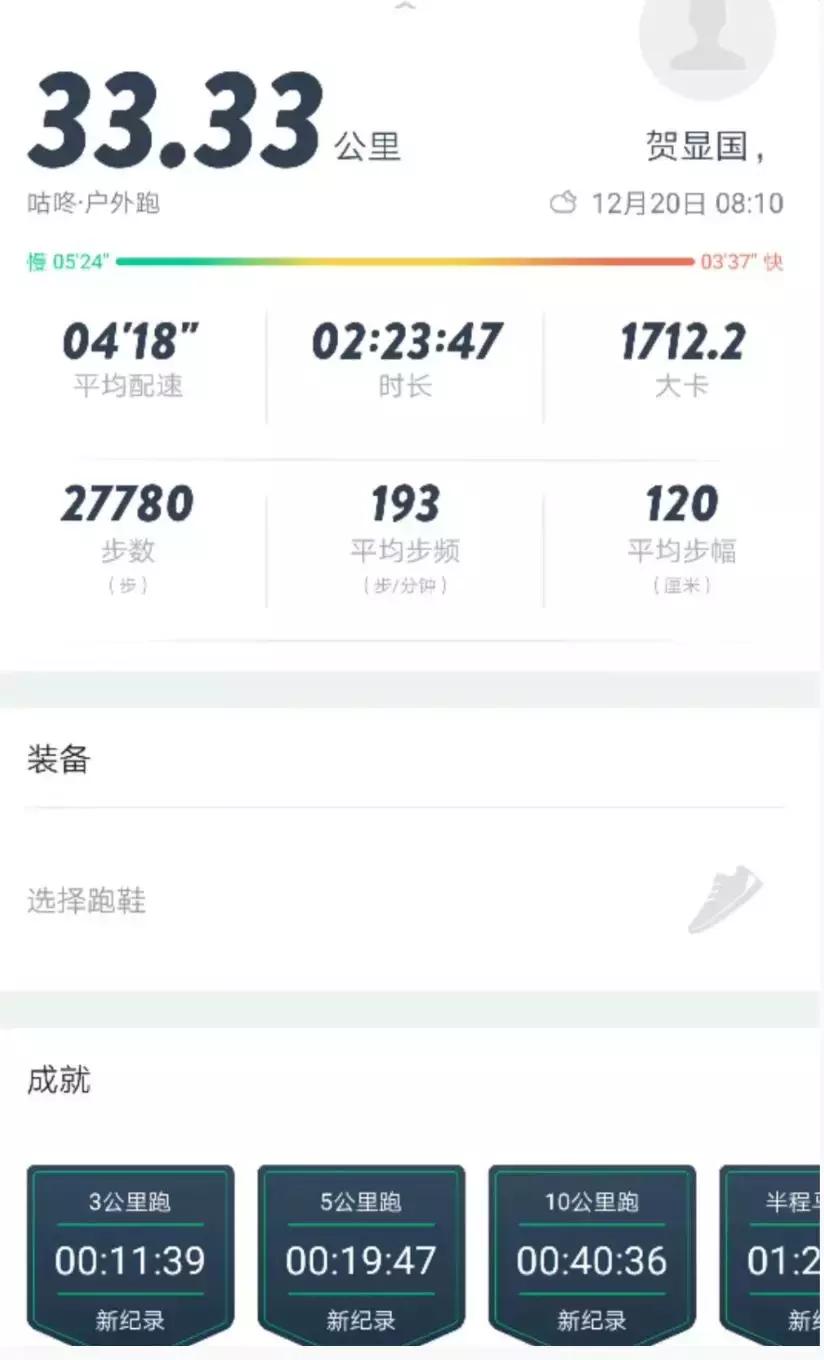Screen dimensions: 824x1360
Task: Open 选择跑鞋 to pick running shoes
Action: [86, 902]
